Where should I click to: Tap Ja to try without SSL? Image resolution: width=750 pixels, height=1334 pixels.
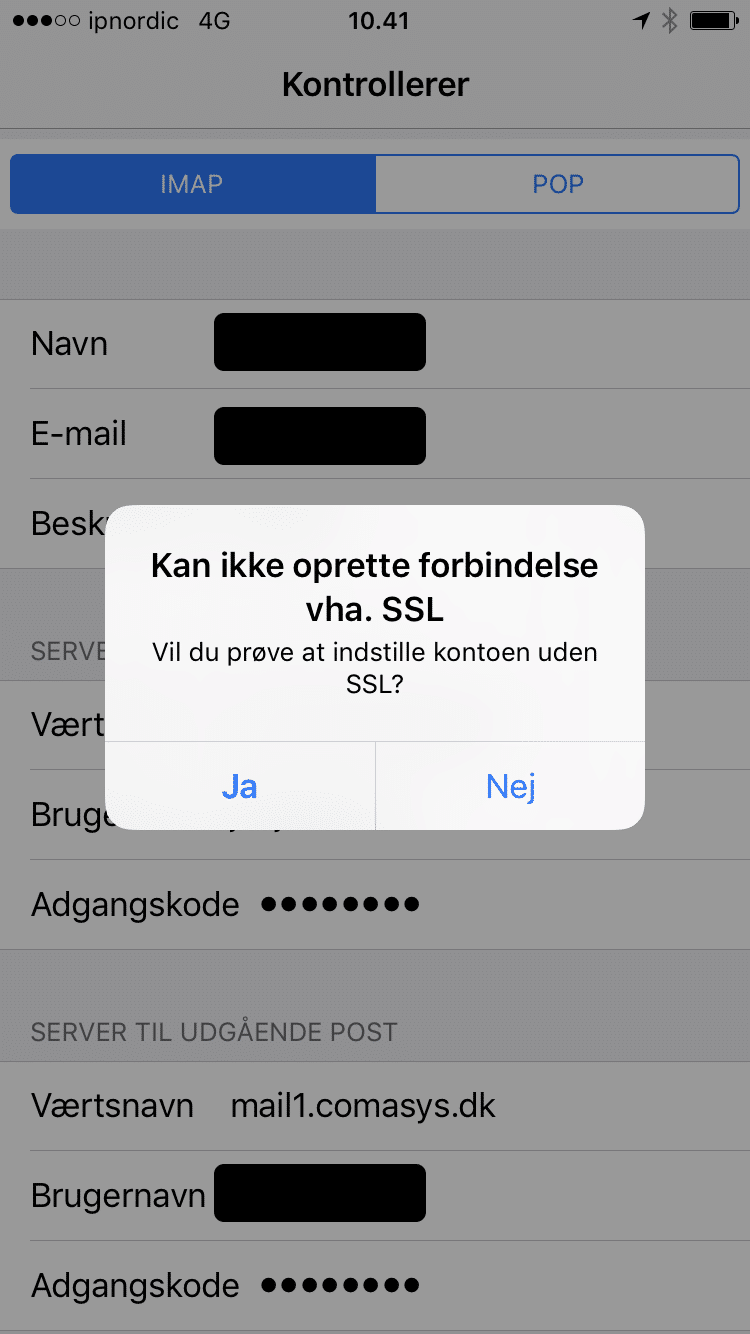[x=240, y=786]
